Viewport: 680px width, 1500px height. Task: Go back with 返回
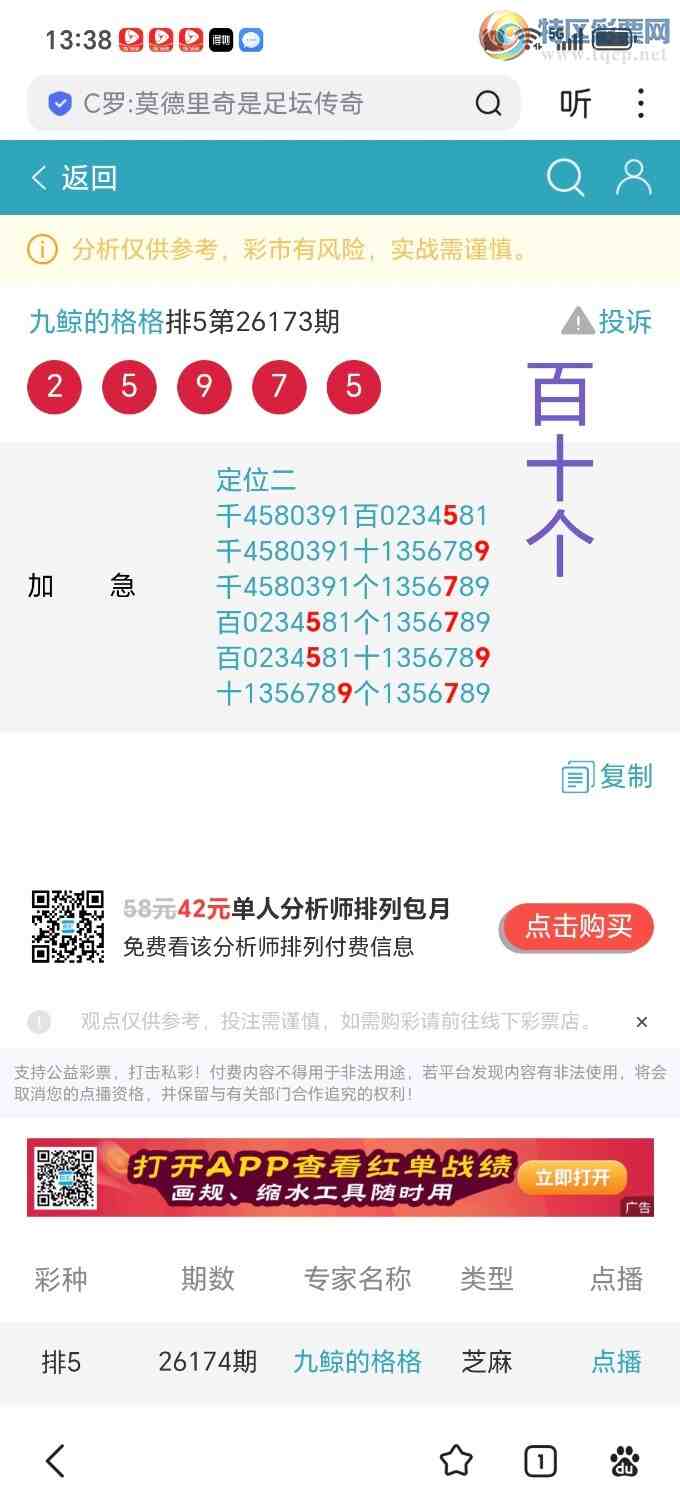pyautogui.click(x=74, y=178)
